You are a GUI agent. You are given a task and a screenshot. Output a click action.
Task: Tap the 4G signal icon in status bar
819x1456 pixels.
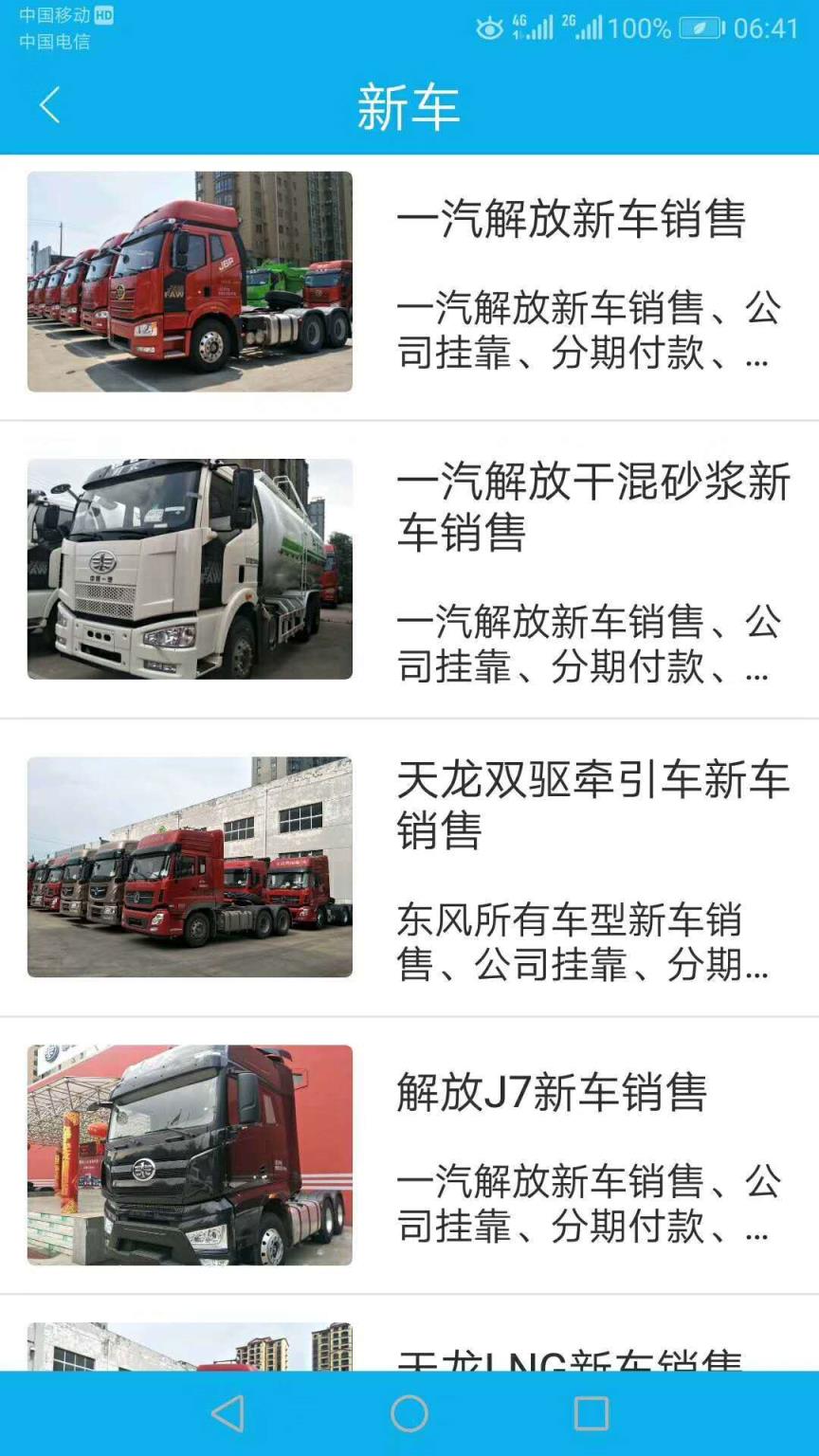(x=534, y=29)
